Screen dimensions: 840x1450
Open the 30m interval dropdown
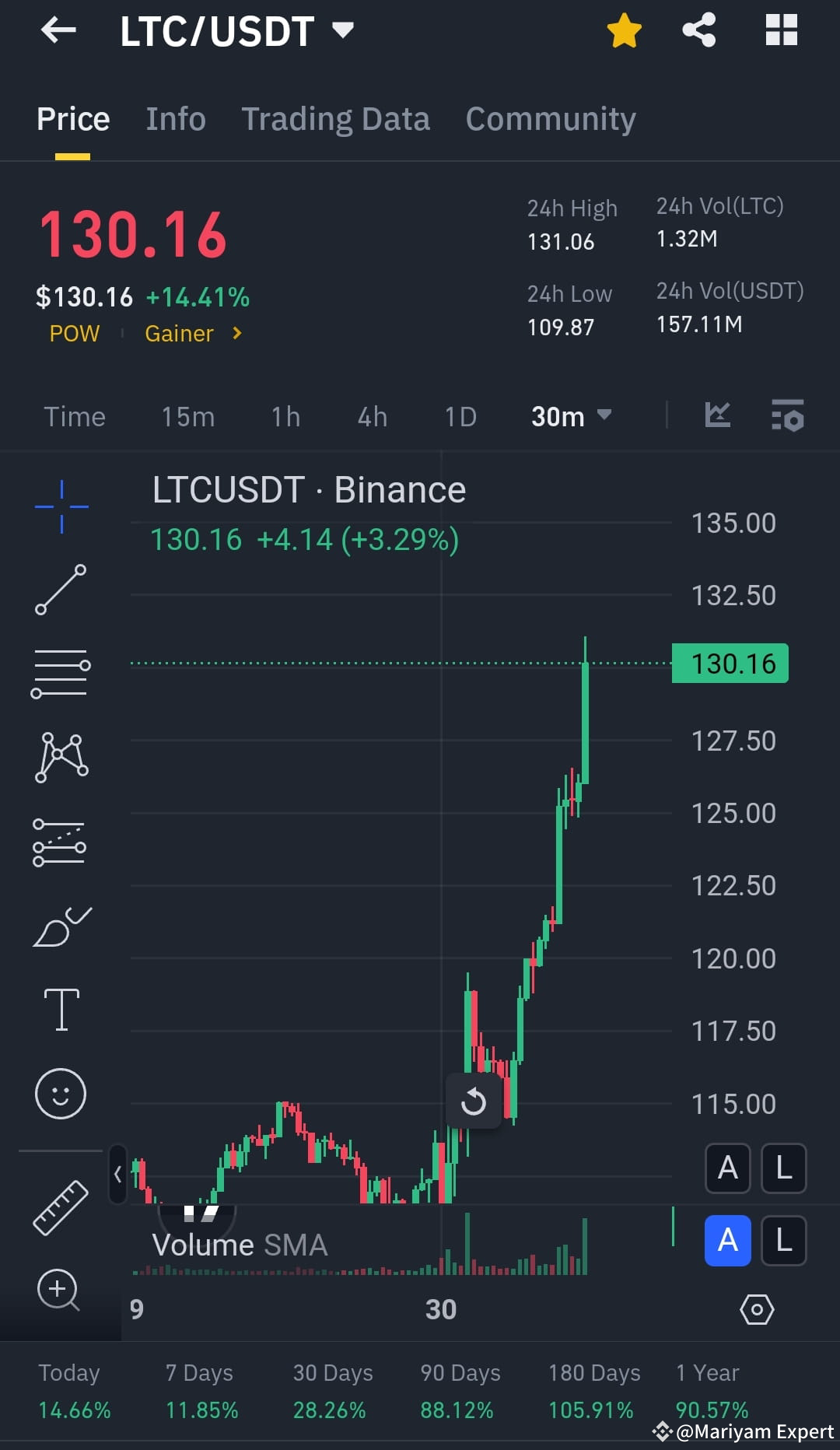click(572, 416)
